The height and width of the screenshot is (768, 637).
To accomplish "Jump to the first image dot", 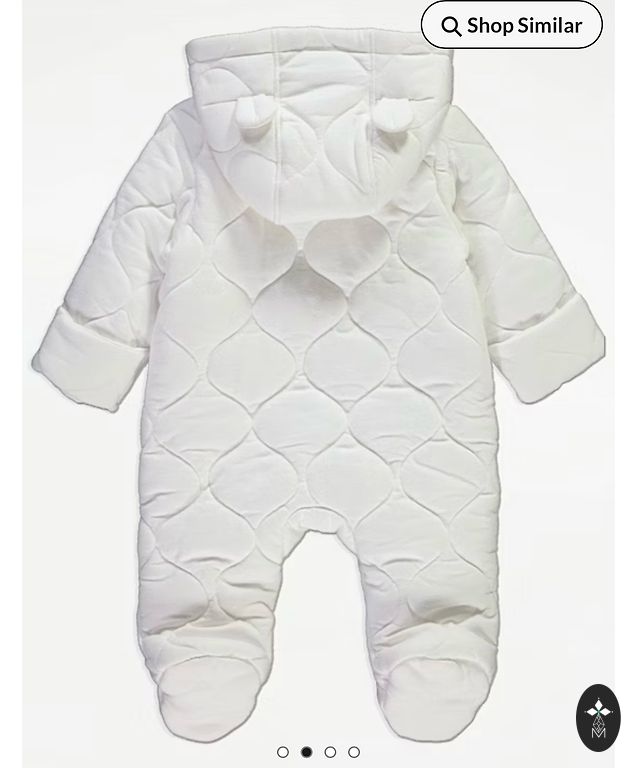I will tap(283, 752).
